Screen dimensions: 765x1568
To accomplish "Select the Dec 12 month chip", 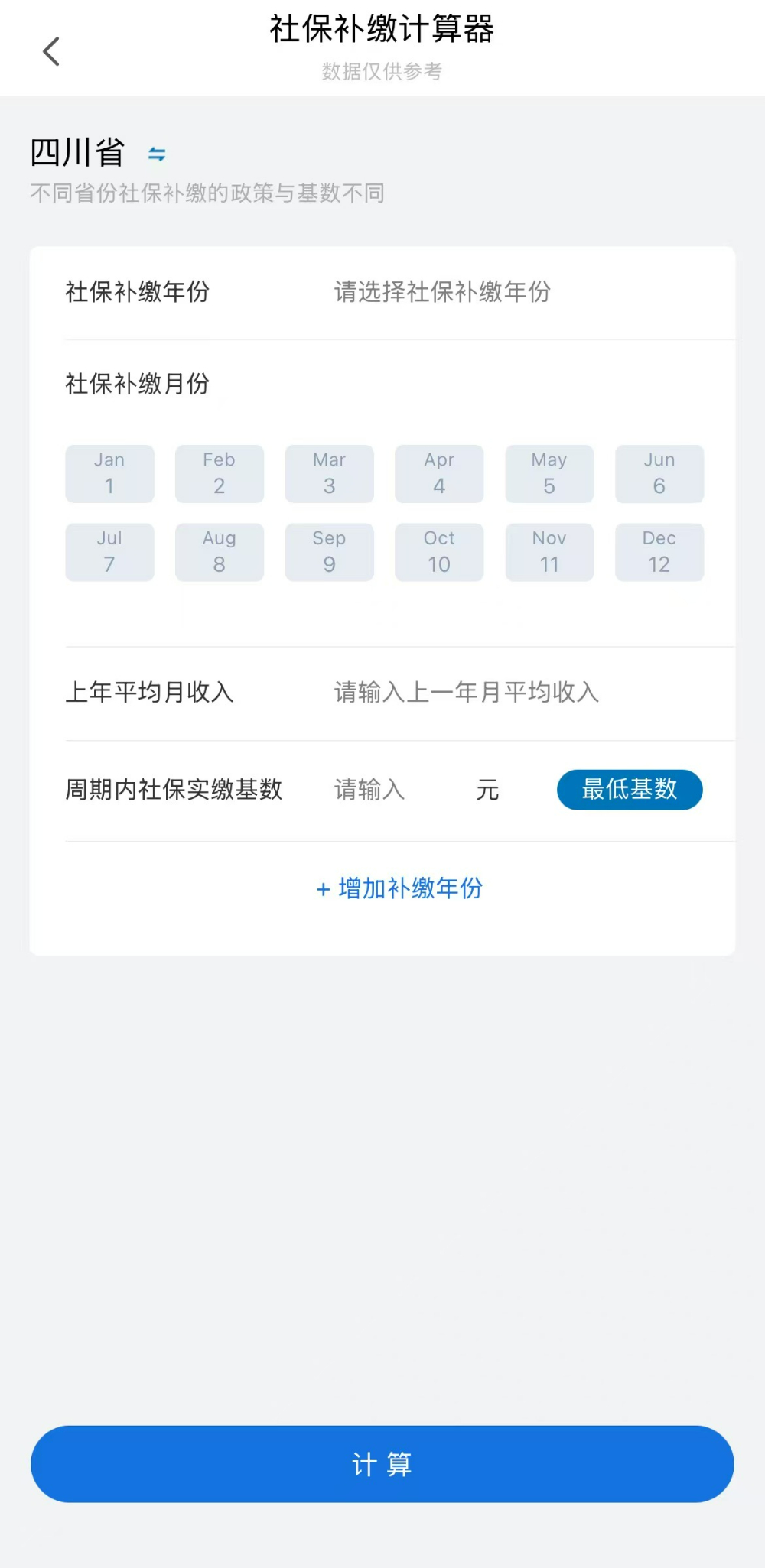I will coord(659,552).
